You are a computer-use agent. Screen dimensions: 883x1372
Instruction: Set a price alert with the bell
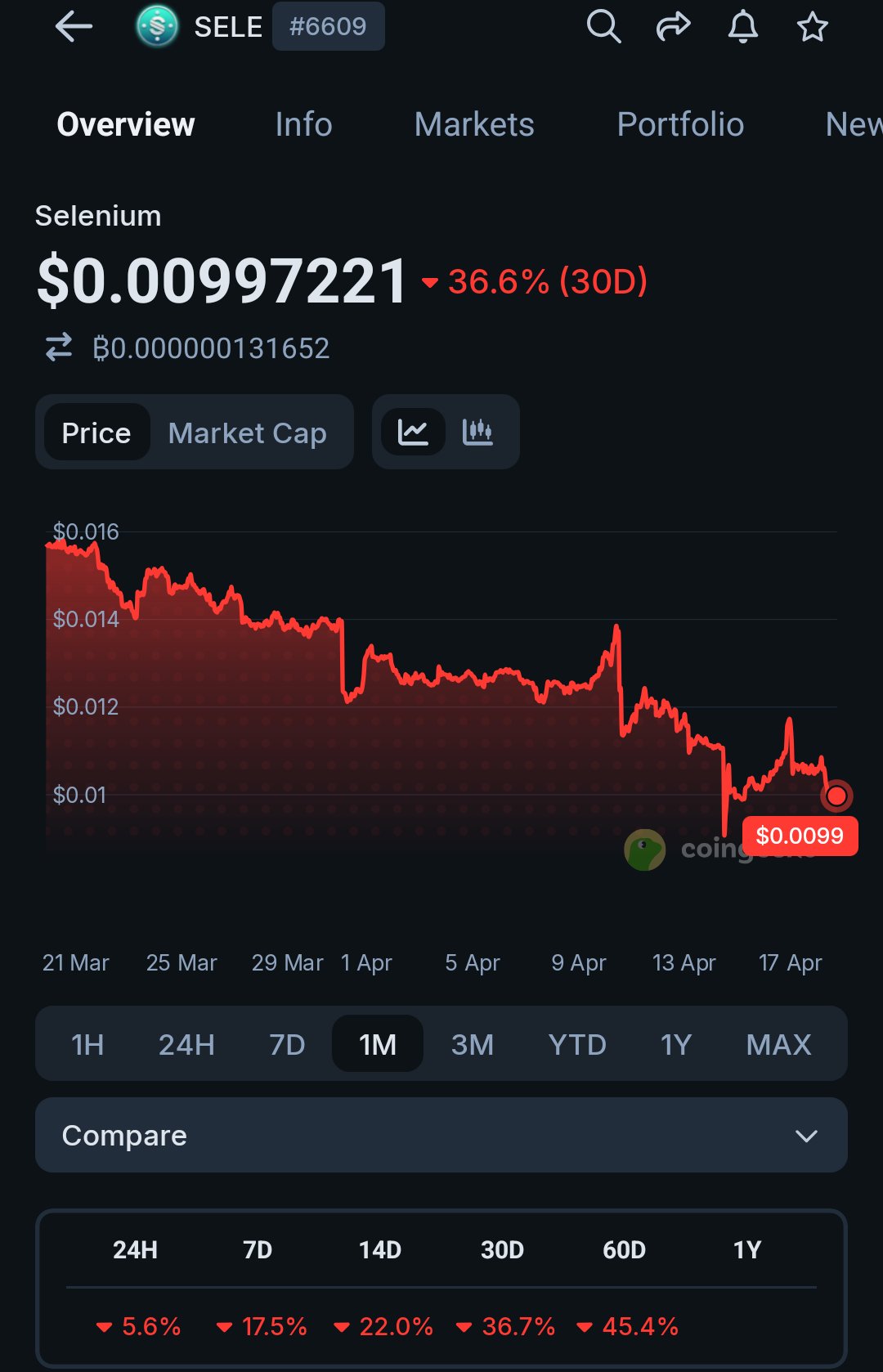742,27
